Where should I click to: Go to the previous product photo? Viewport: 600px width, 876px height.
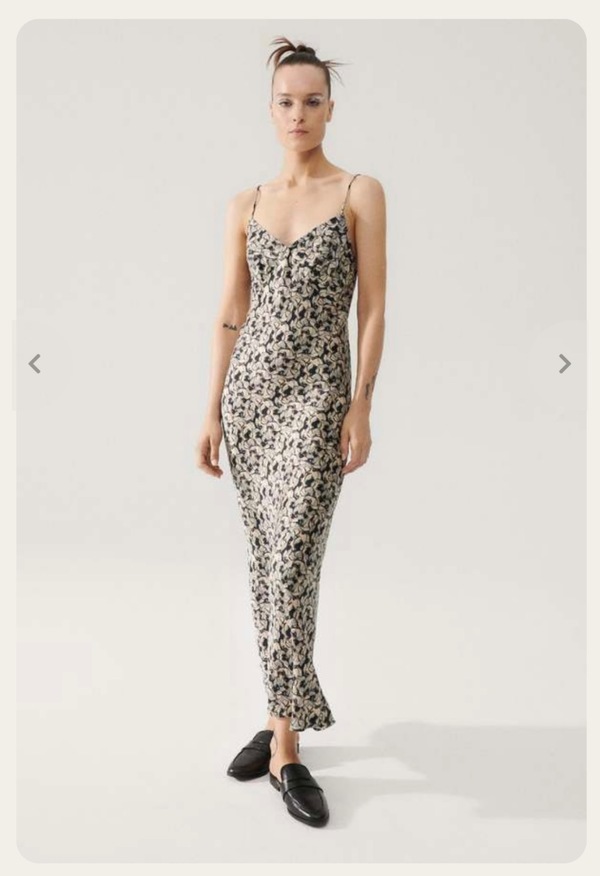tap(34, 364)
